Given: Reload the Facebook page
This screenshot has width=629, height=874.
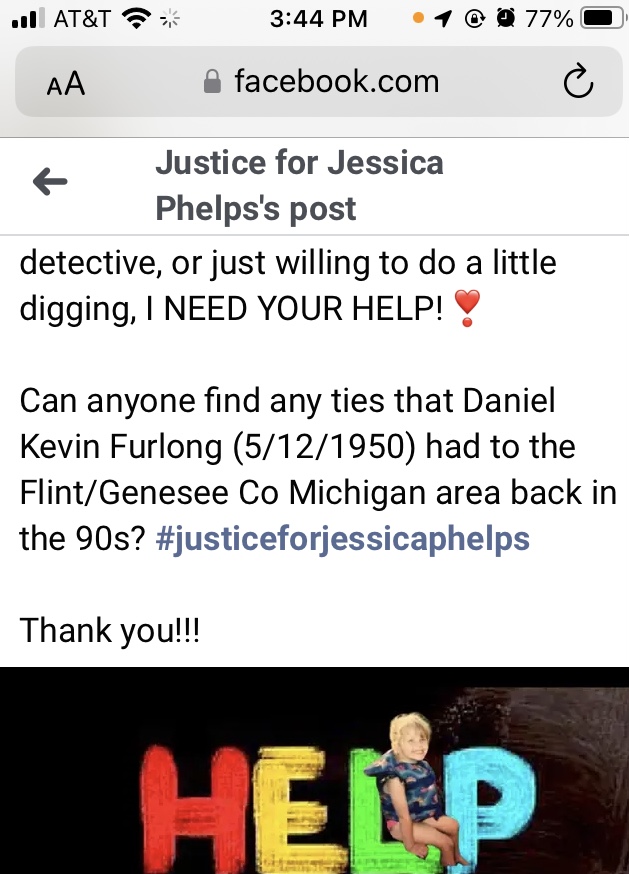Looking at the screenshot, I should (x=578, y=83).
